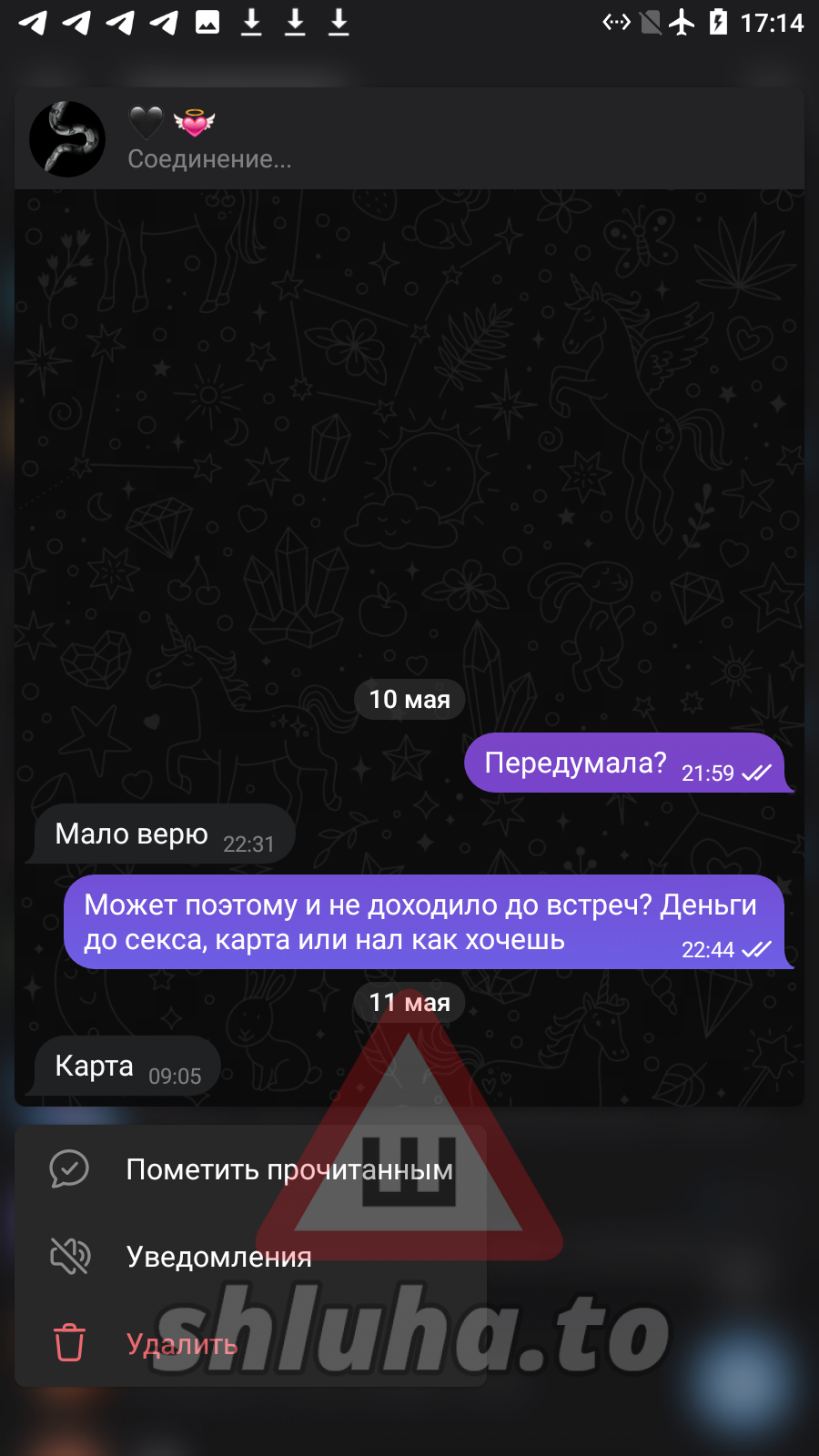Image resolution: width=819 pixels, height=1456 pixels.
Task: Select Удалить to delete the chat
Action: (250, 1344)
